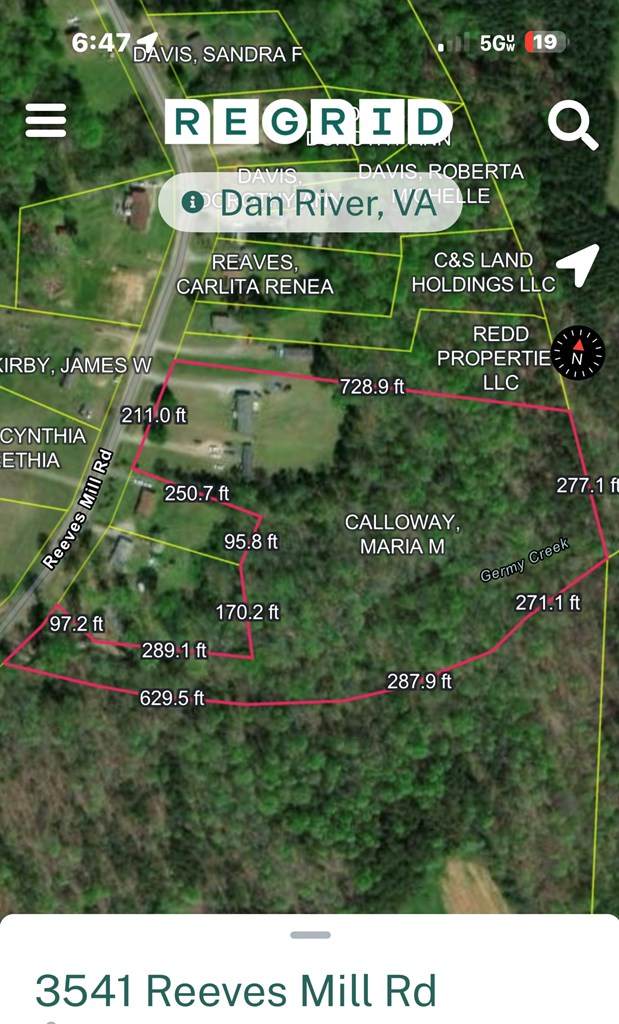The image size is (619, 1024).
Task: Tap the Dan River, VA info pill
Action: coord(311,203)
